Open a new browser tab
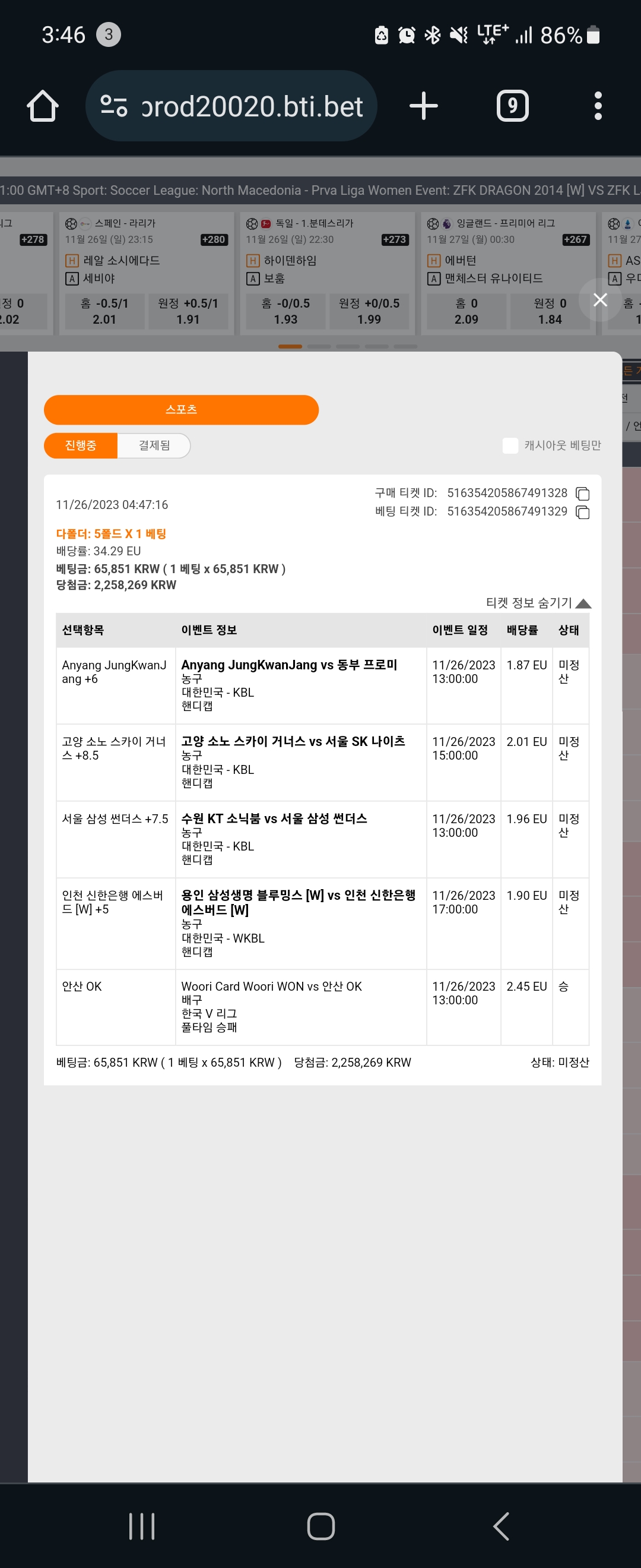 click(x=424, y=106)
